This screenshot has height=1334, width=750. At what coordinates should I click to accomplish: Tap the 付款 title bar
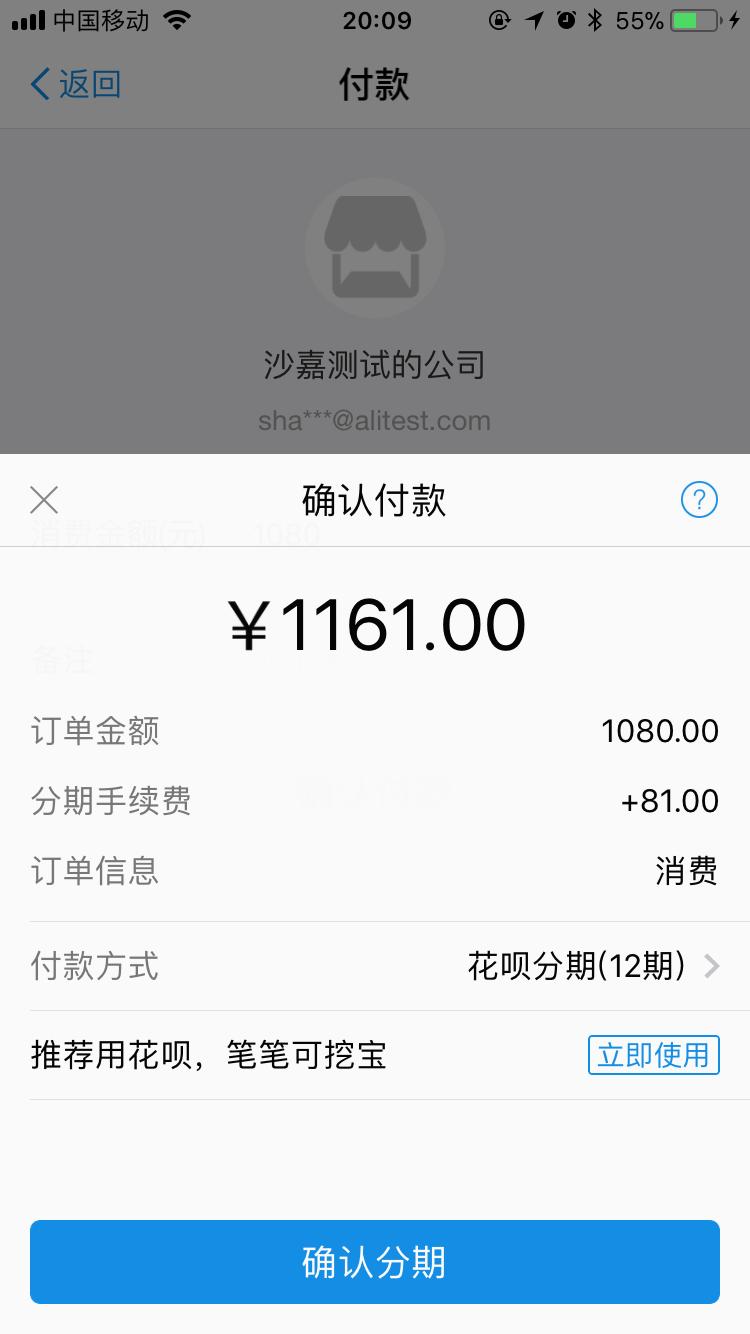374,85
